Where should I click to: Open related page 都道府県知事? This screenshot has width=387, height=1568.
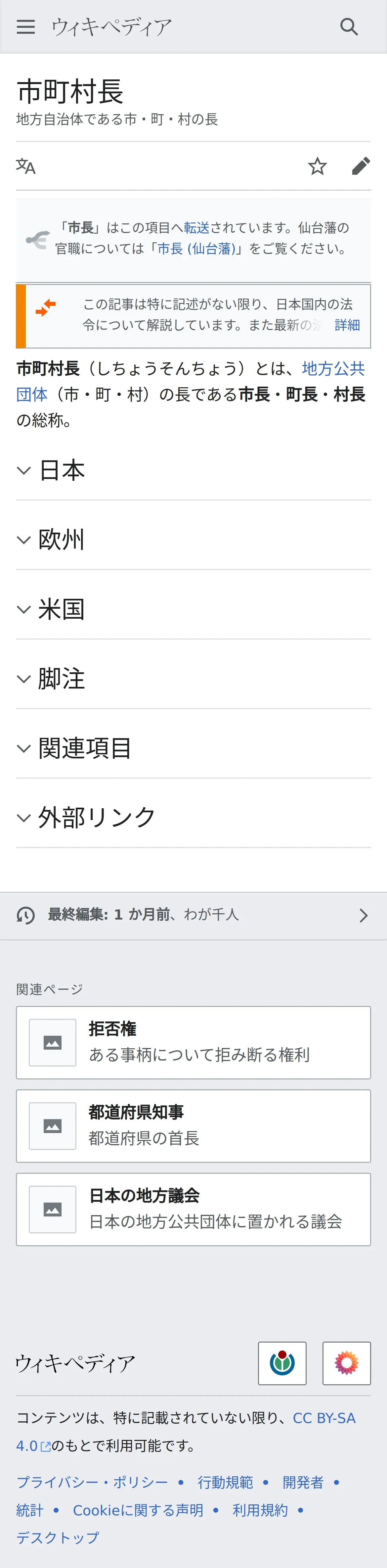(x=193, y=1126)
